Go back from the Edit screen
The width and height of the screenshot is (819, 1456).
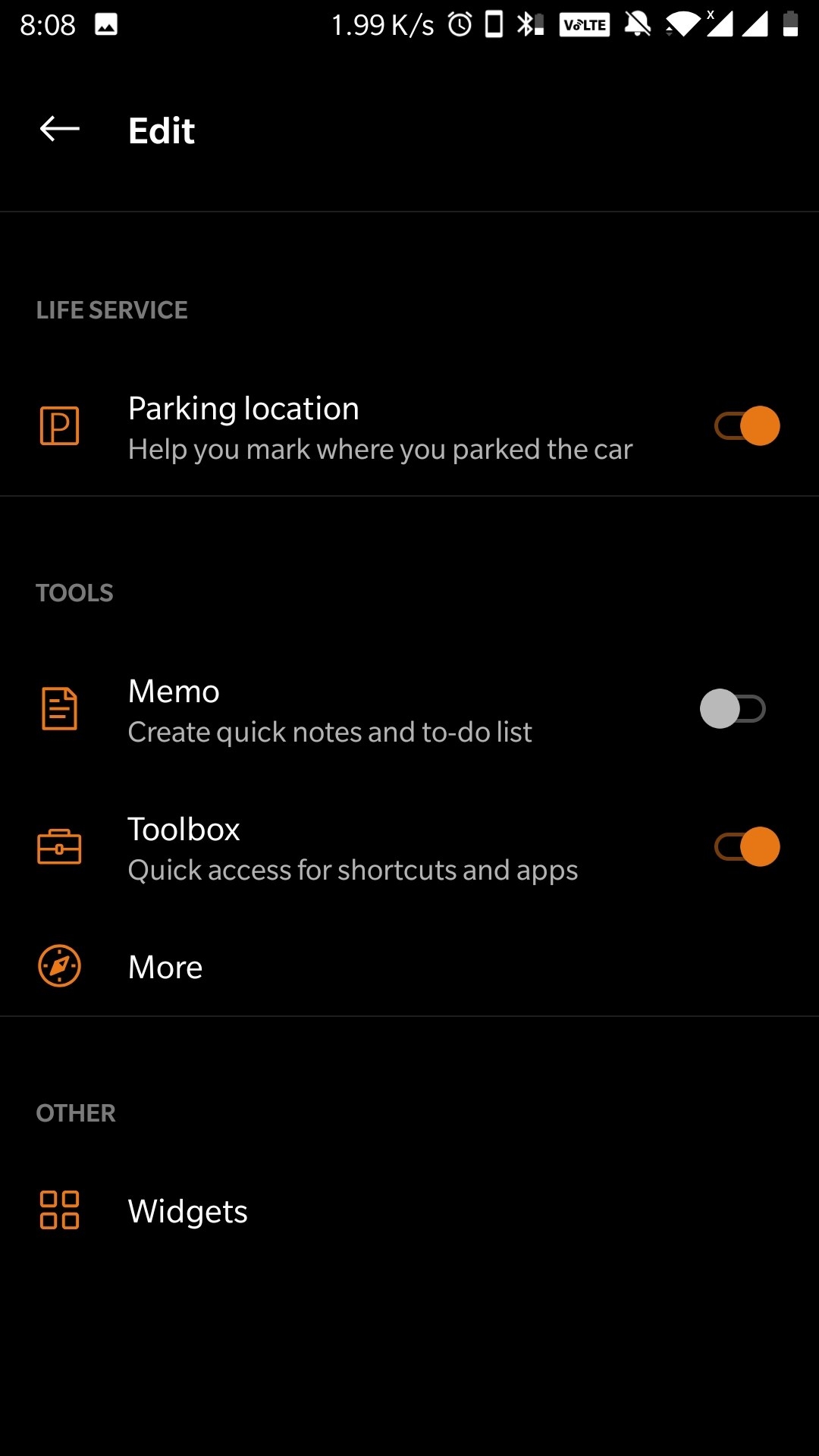click(x=60, y=130)
